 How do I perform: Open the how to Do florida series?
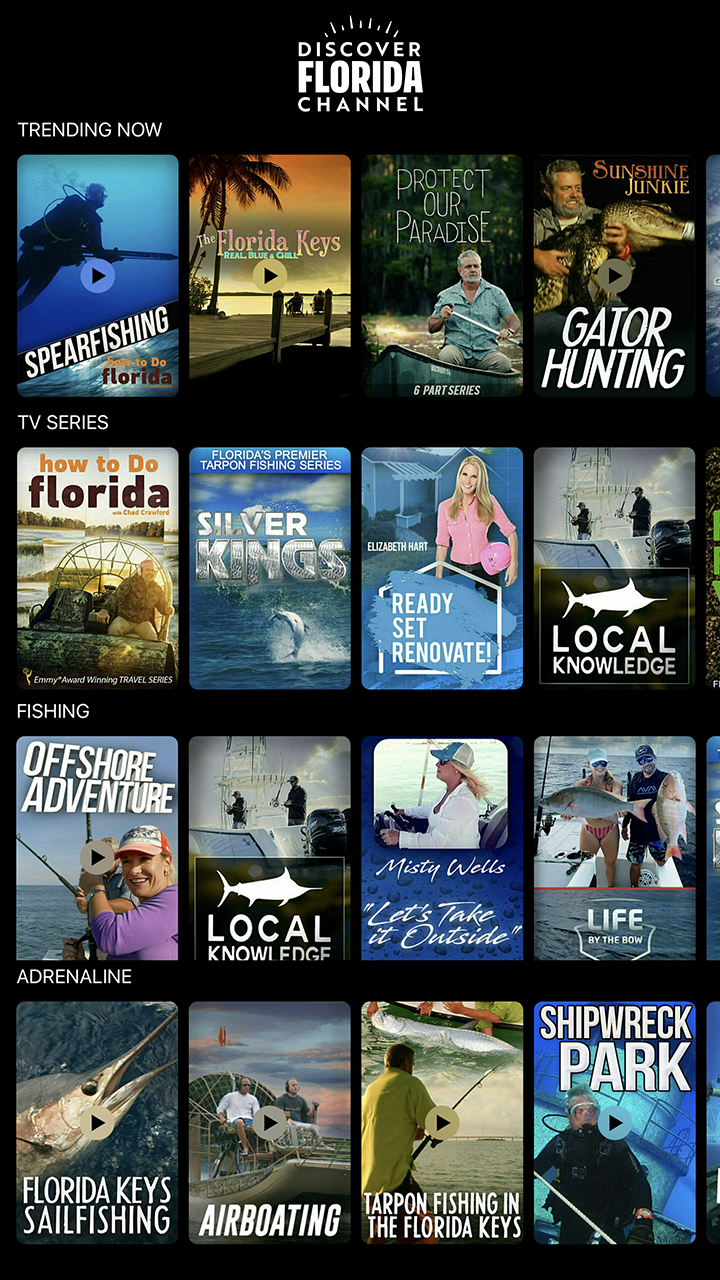(97, 567)
